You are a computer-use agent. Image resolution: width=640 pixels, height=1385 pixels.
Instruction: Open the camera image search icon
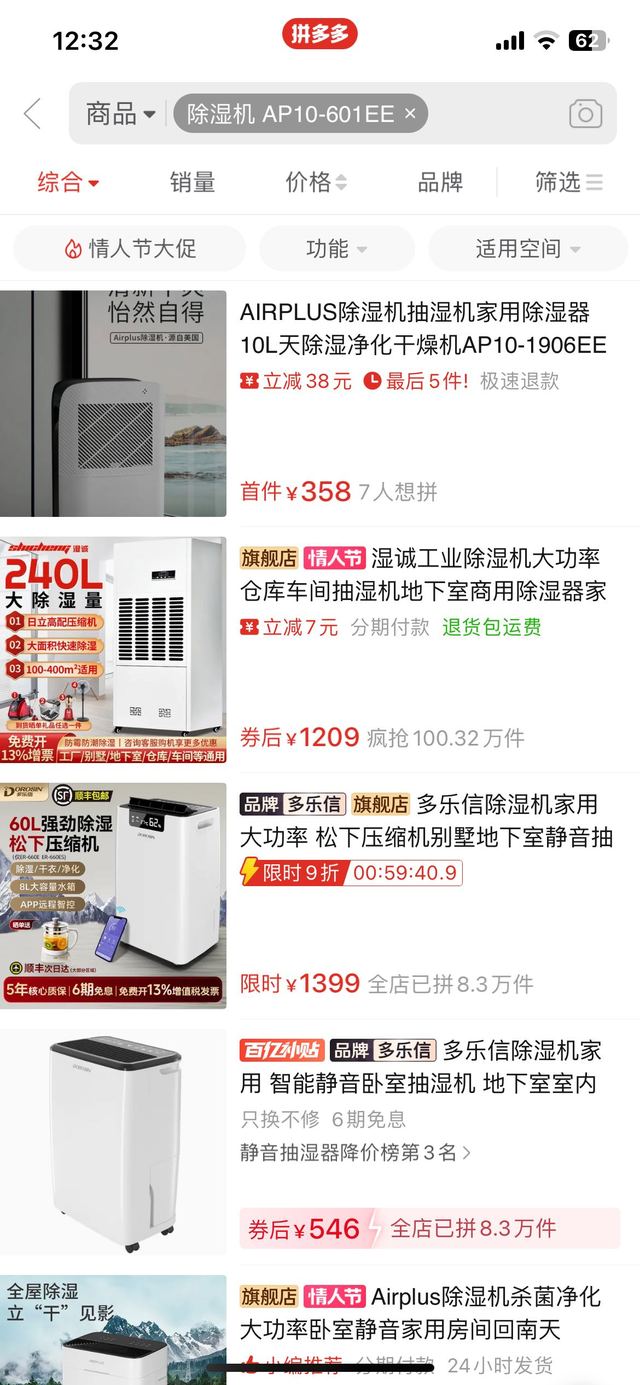(585, 114)
